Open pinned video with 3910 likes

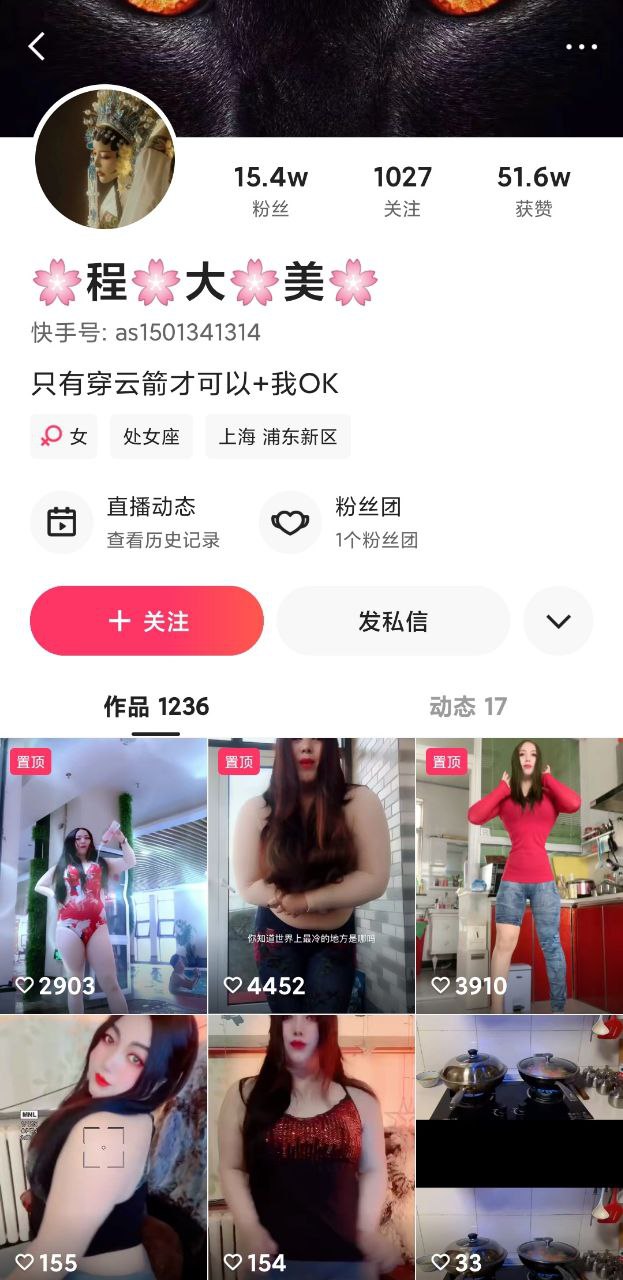click(519, 875)
